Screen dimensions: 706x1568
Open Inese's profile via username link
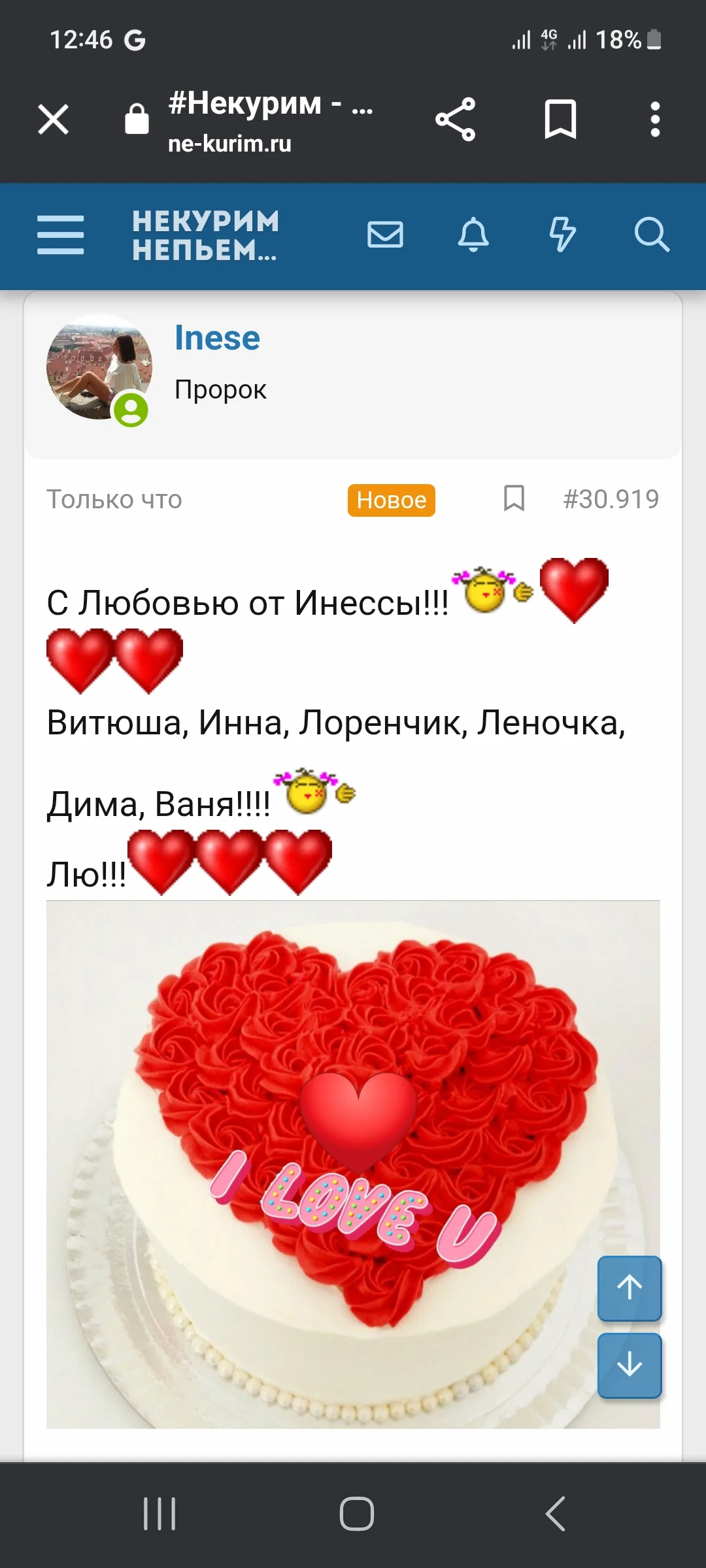pyautogui.click(x=217, y=338)
